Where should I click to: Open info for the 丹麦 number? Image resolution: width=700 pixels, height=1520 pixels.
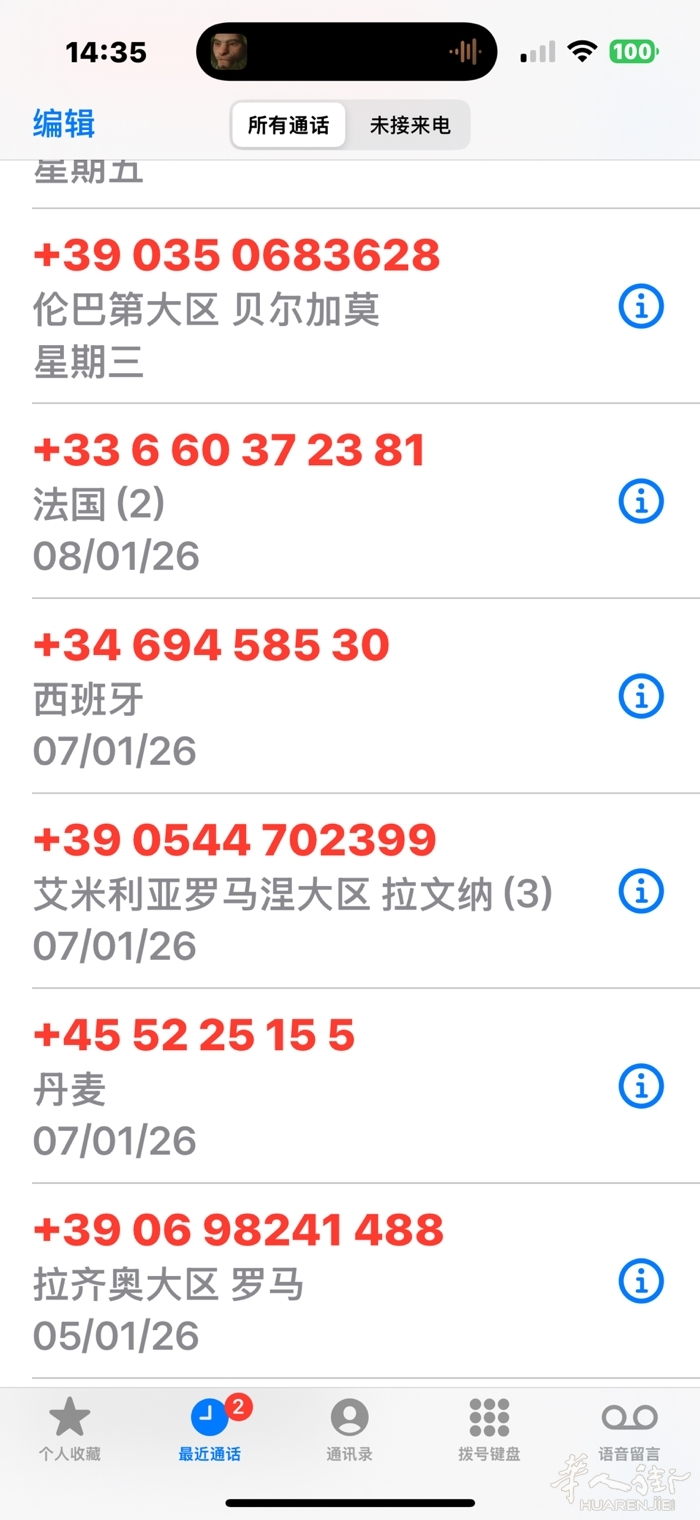pyautogui.click(x=641, y=1086)
